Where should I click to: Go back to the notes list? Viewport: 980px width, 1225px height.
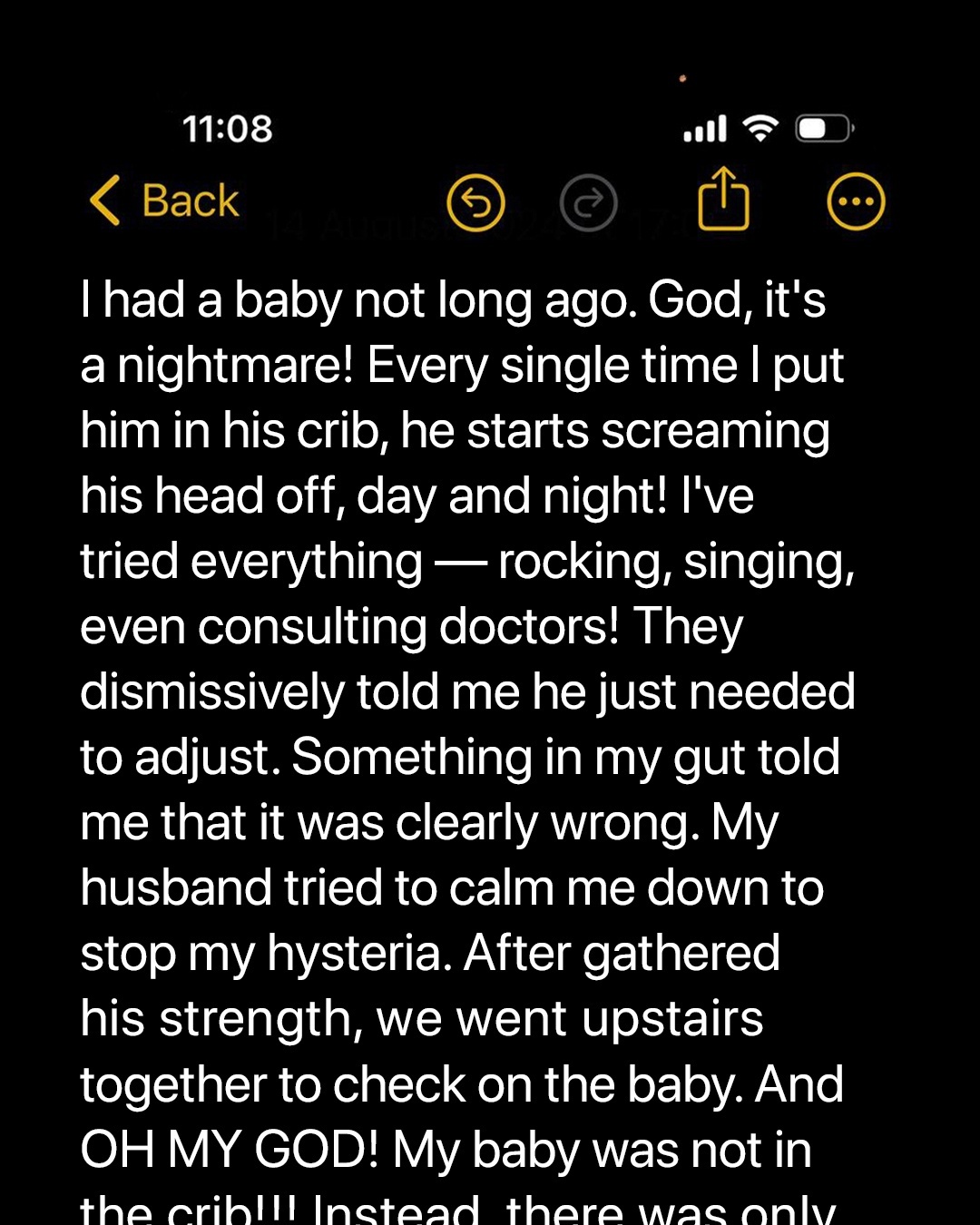(x=165, y=201)
